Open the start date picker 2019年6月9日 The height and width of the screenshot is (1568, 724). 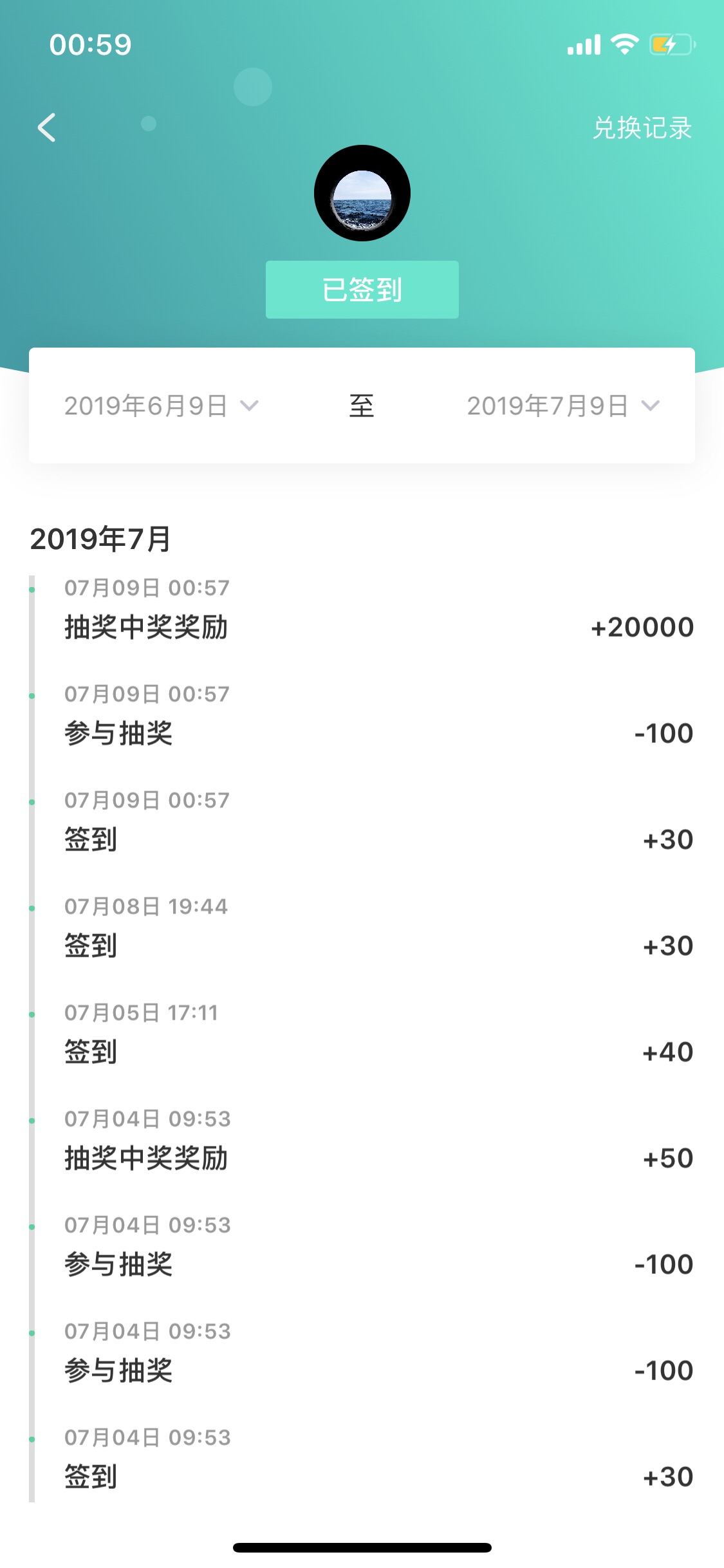pos(161,406)
